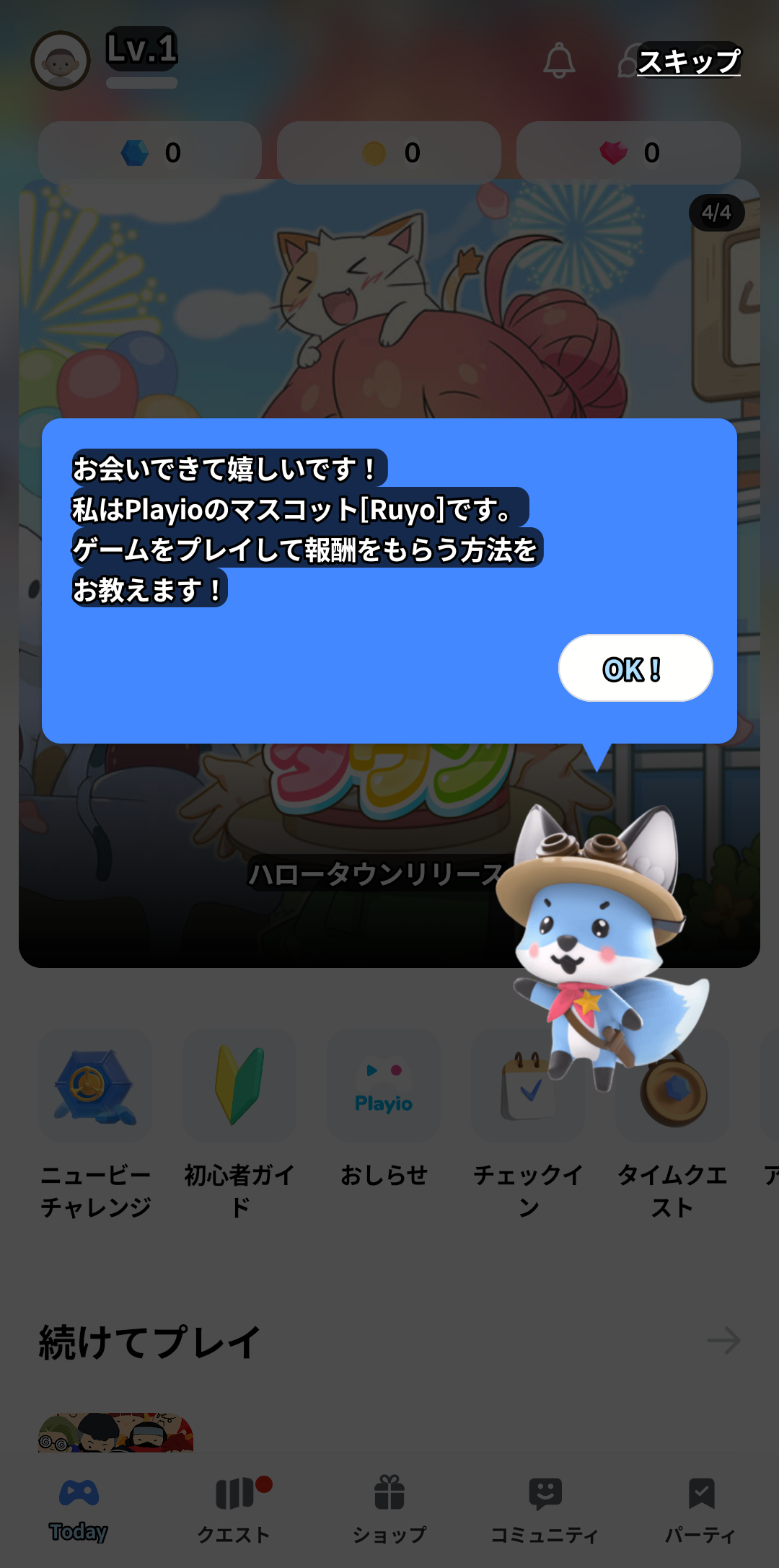Open the notifications bell

pyautogui.click(x=559, y=61)
